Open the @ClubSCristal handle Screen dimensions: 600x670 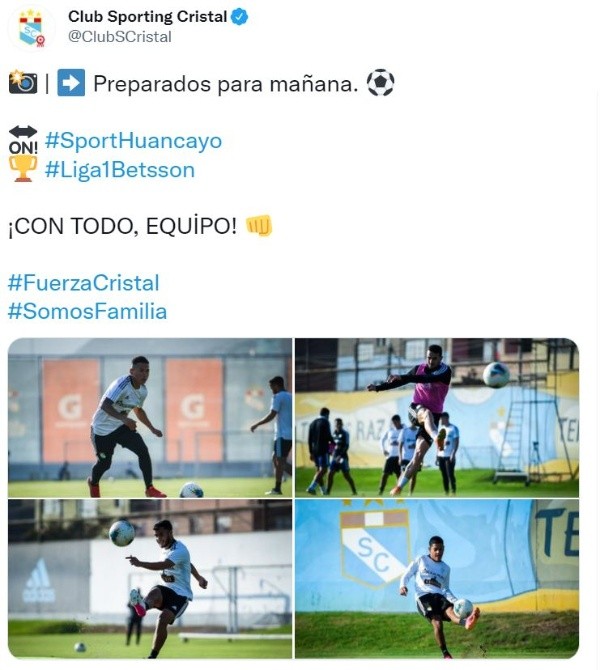(119, 37)
